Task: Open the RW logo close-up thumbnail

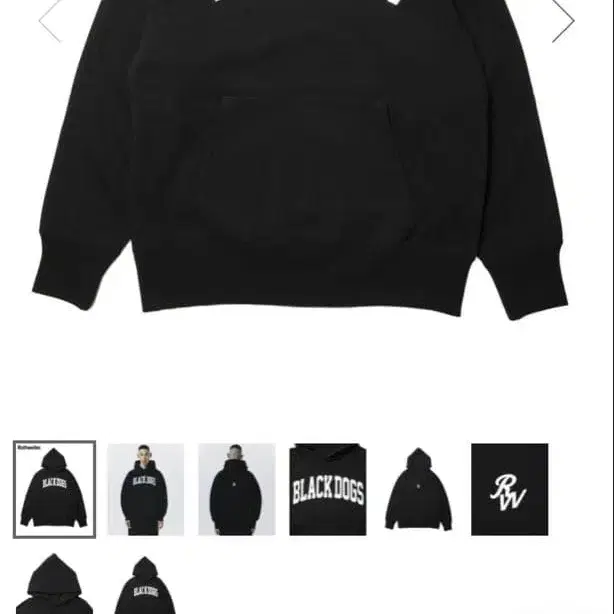Action: click(x=509, y=489)
